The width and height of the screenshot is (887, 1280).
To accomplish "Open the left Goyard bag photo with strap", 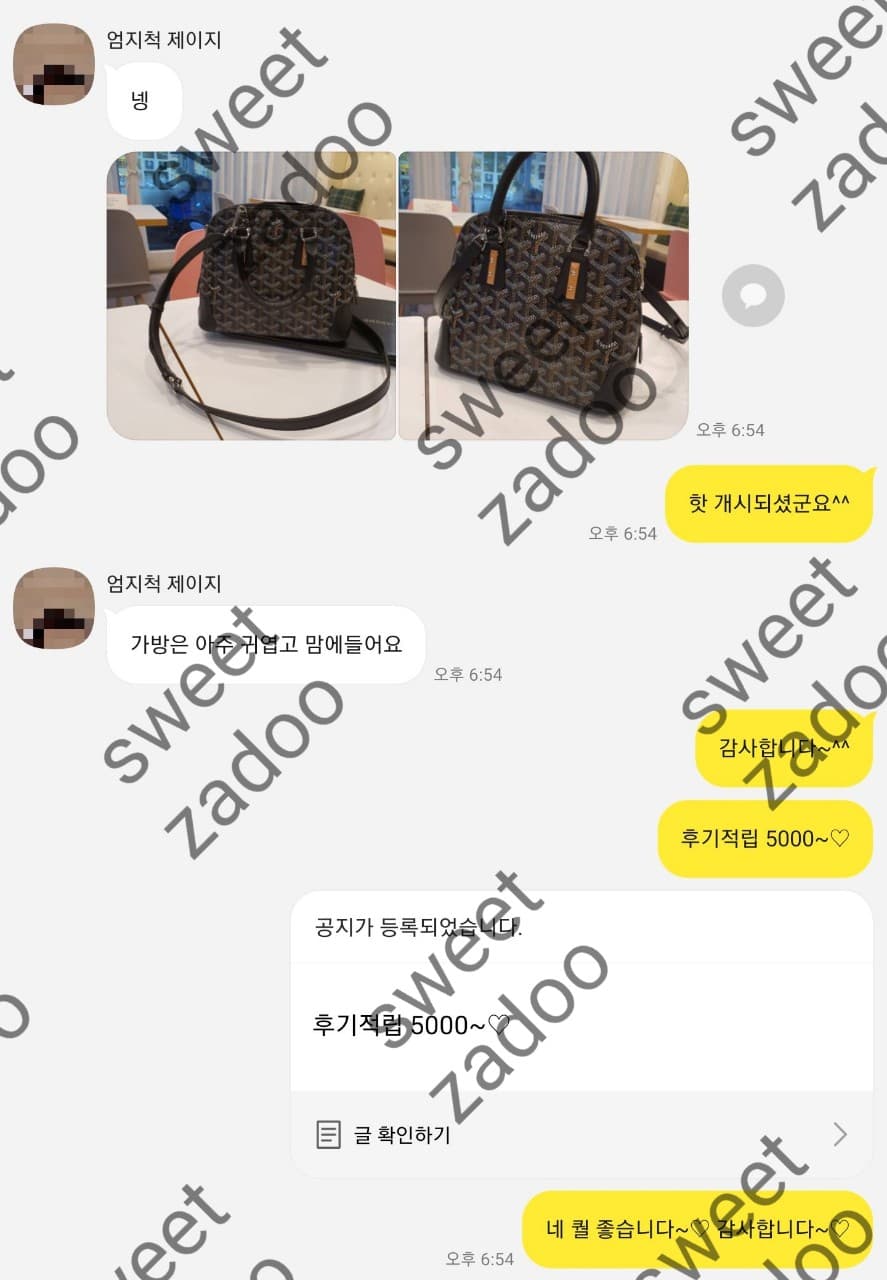I will (x=250, y=296).
